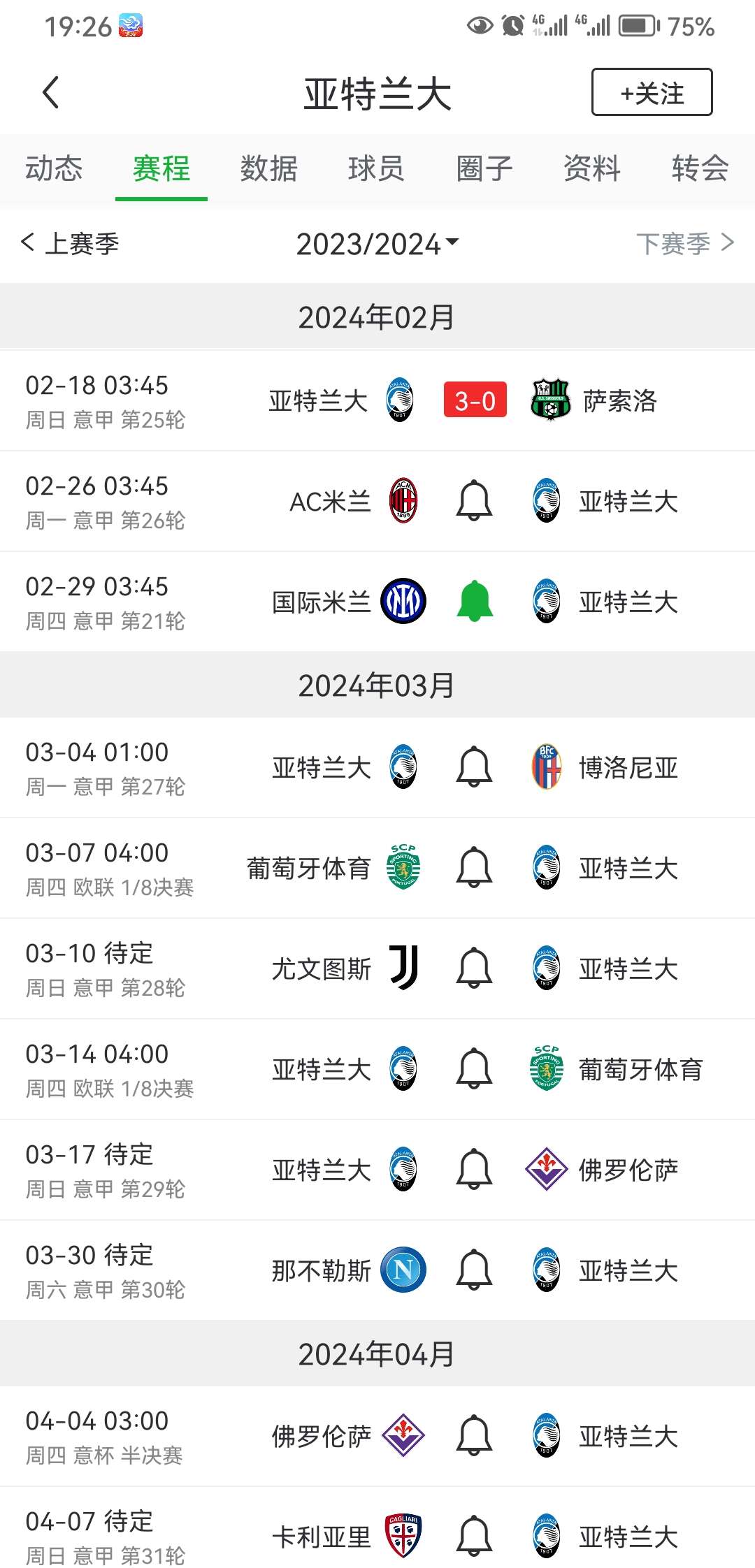Go back using the top-left arrow
755x1568 pixels.
[x=50, y=92]
